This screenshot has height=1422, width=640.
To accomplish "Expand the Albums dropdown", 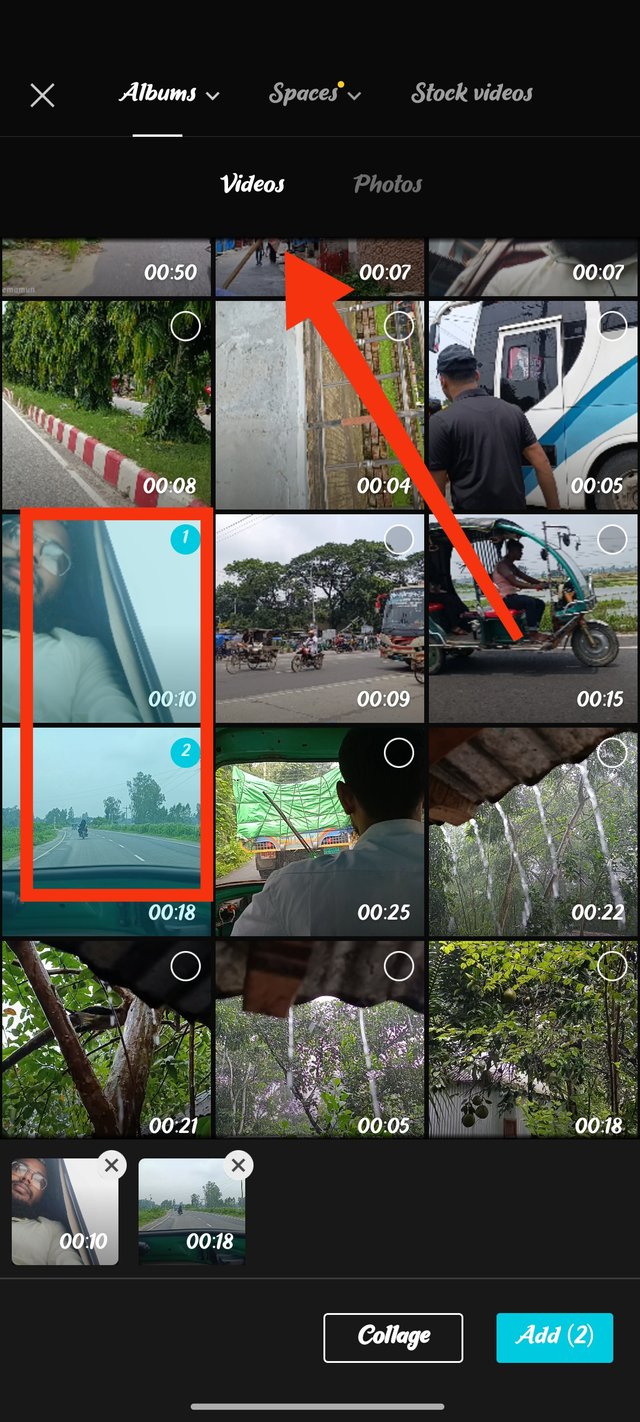I will pyautogui.click(x=169, y=94).
